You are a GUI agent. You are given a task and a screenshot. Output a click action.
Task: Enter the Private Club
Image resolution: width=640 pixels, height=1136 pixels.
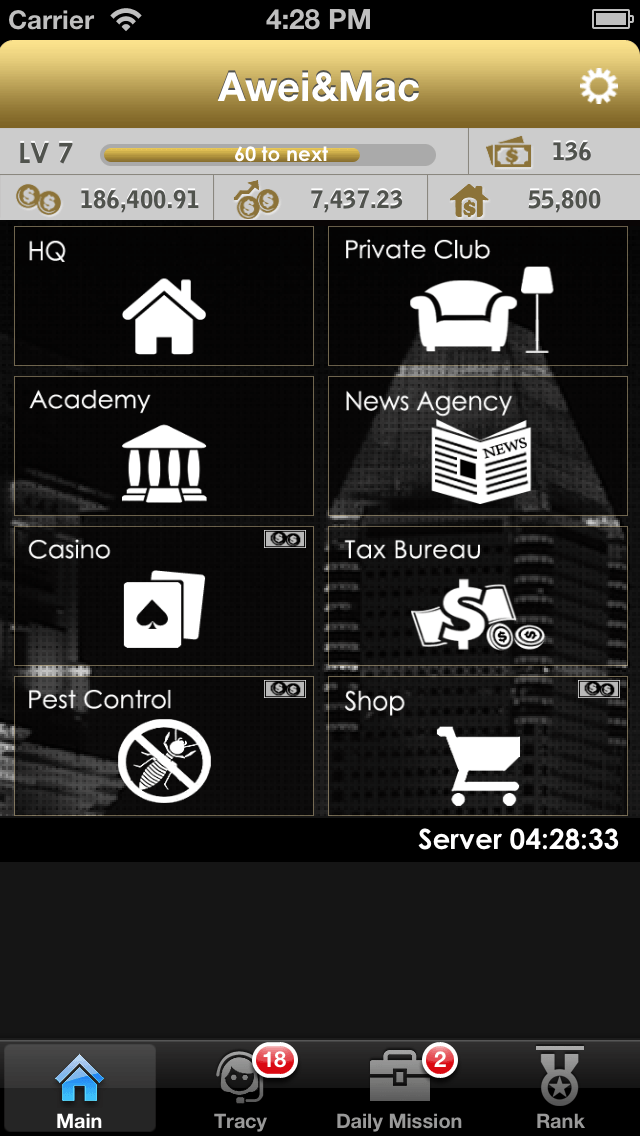point(478,296)
